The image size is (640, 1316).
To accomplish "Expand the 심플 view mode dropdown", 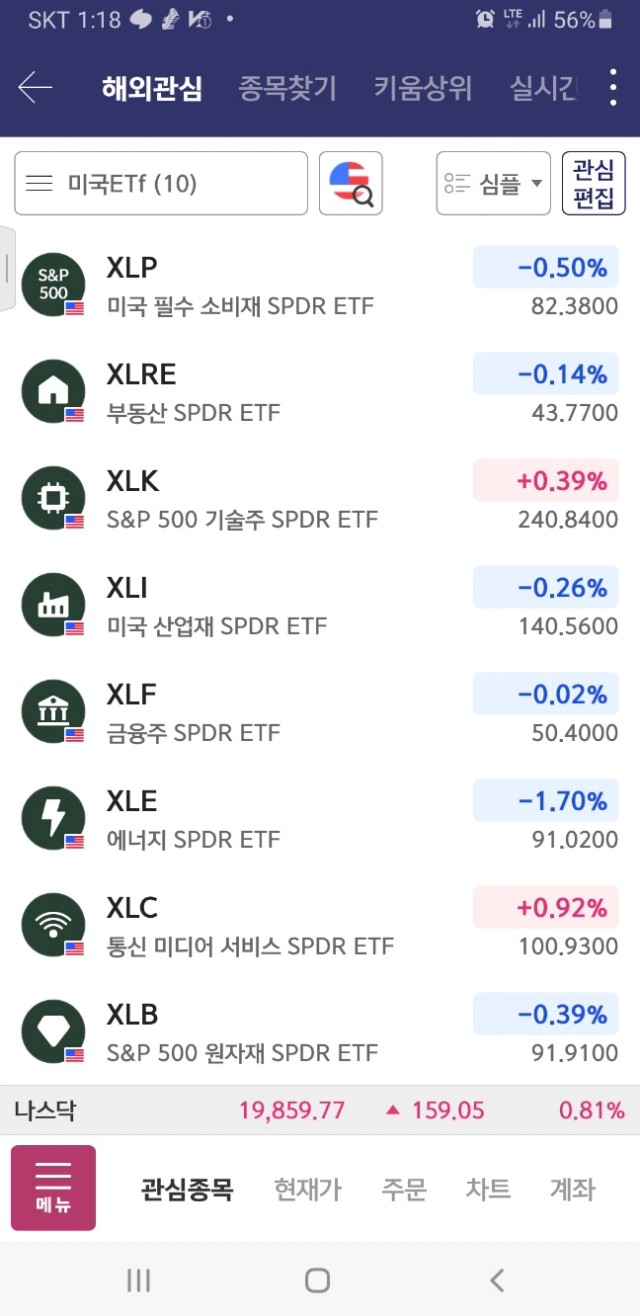I will [x=493, y=183].
